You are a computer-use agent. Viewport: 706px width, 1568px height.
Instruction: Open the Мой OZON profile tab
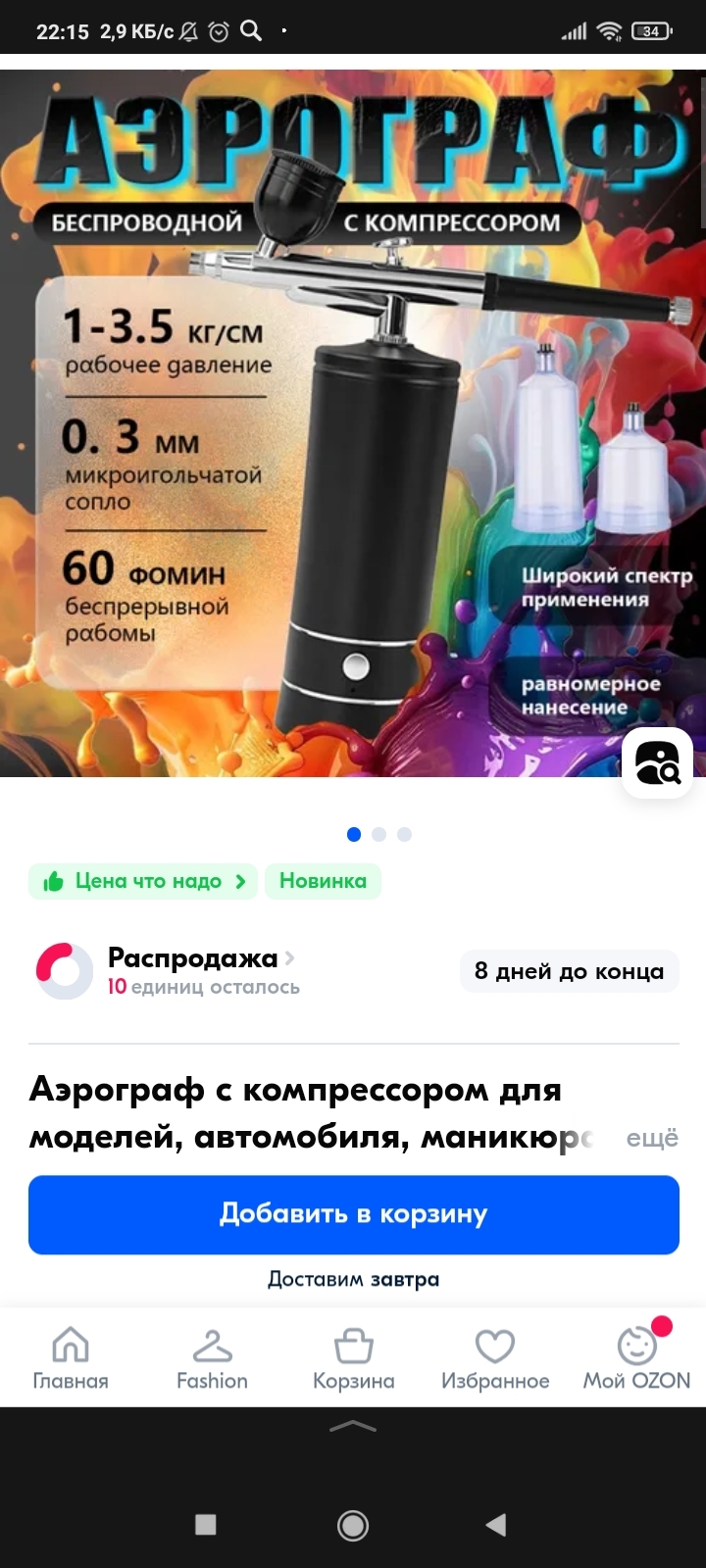click(636, 1357)
